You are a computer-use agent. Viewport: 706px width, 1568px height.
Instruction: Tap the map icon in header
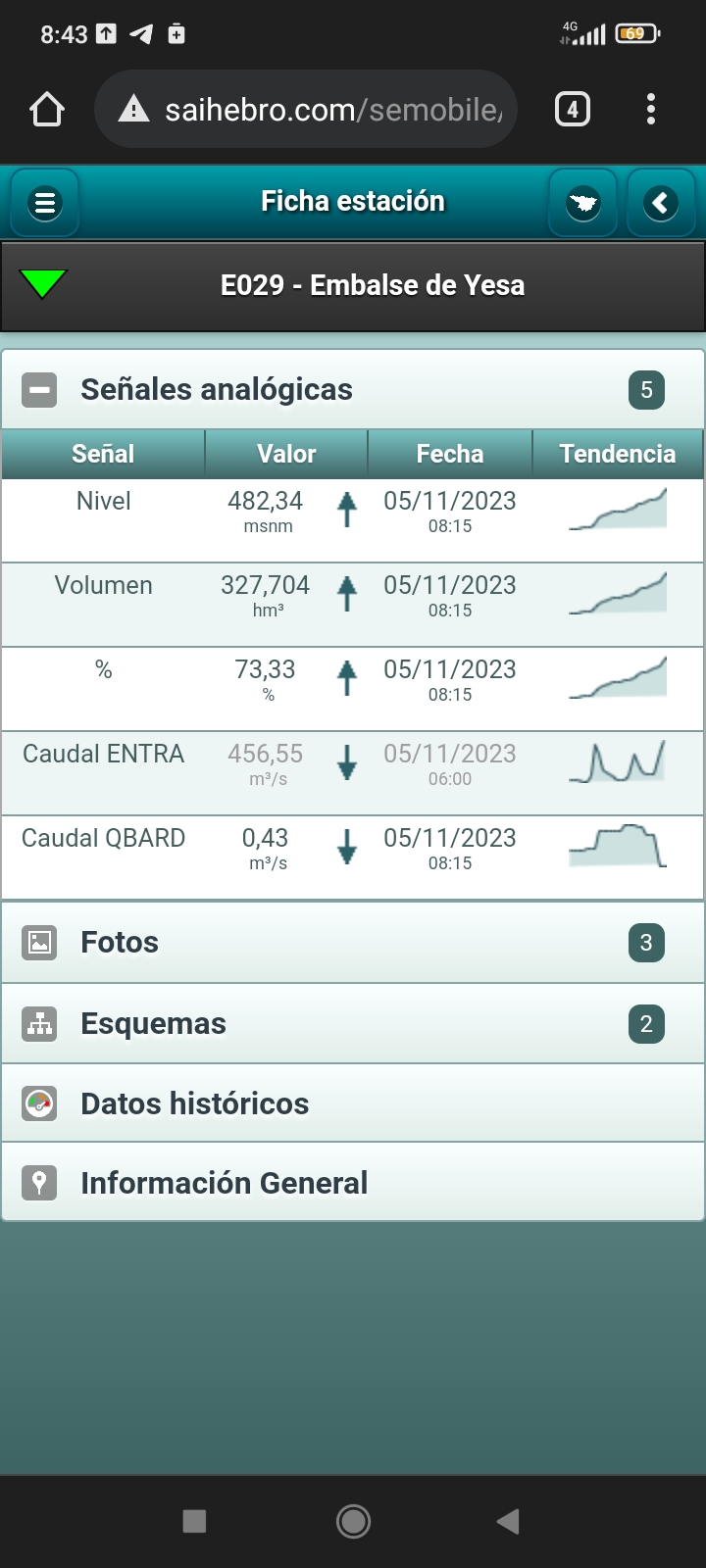pyautogui.click(x=583, y=203)
